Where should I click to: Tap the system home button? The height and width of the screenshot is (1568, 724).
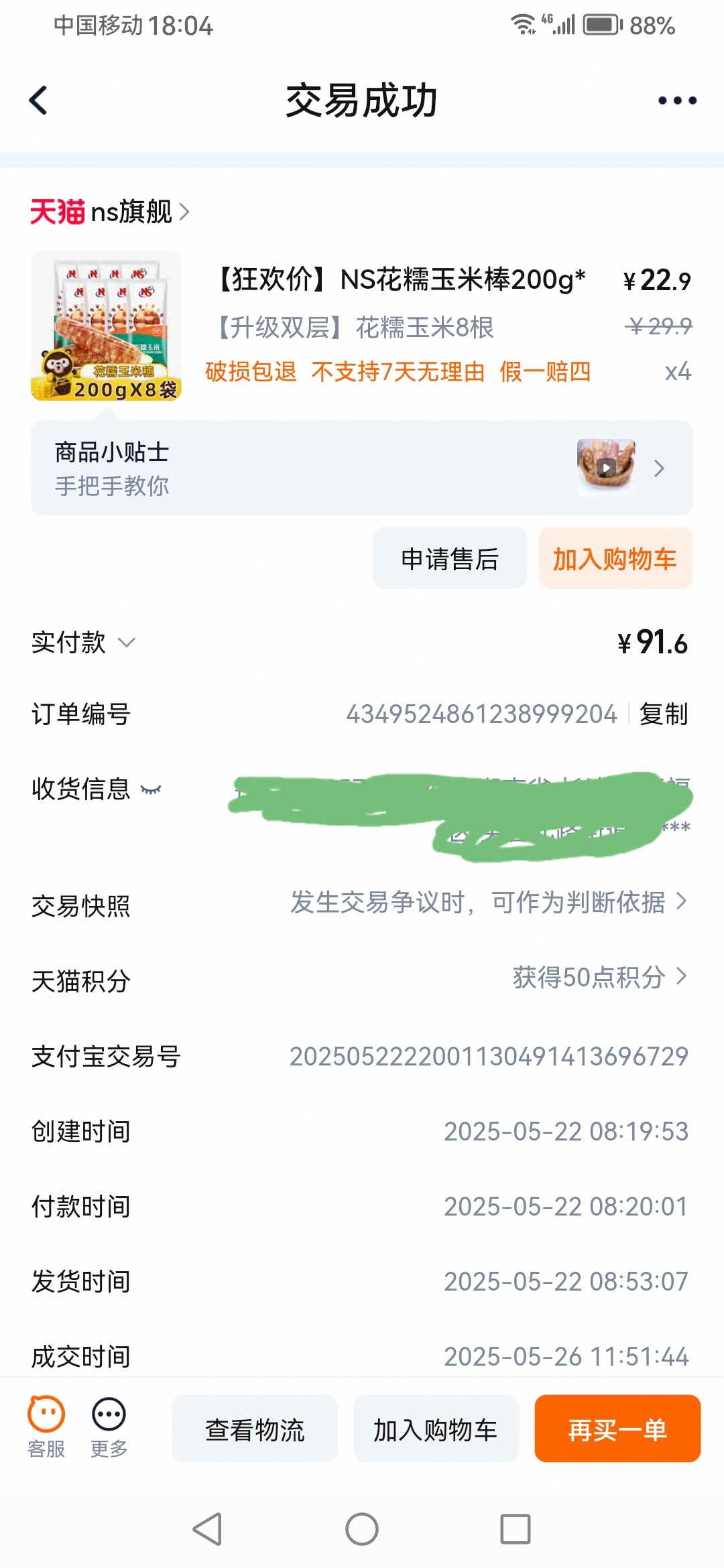[362, 1529]
